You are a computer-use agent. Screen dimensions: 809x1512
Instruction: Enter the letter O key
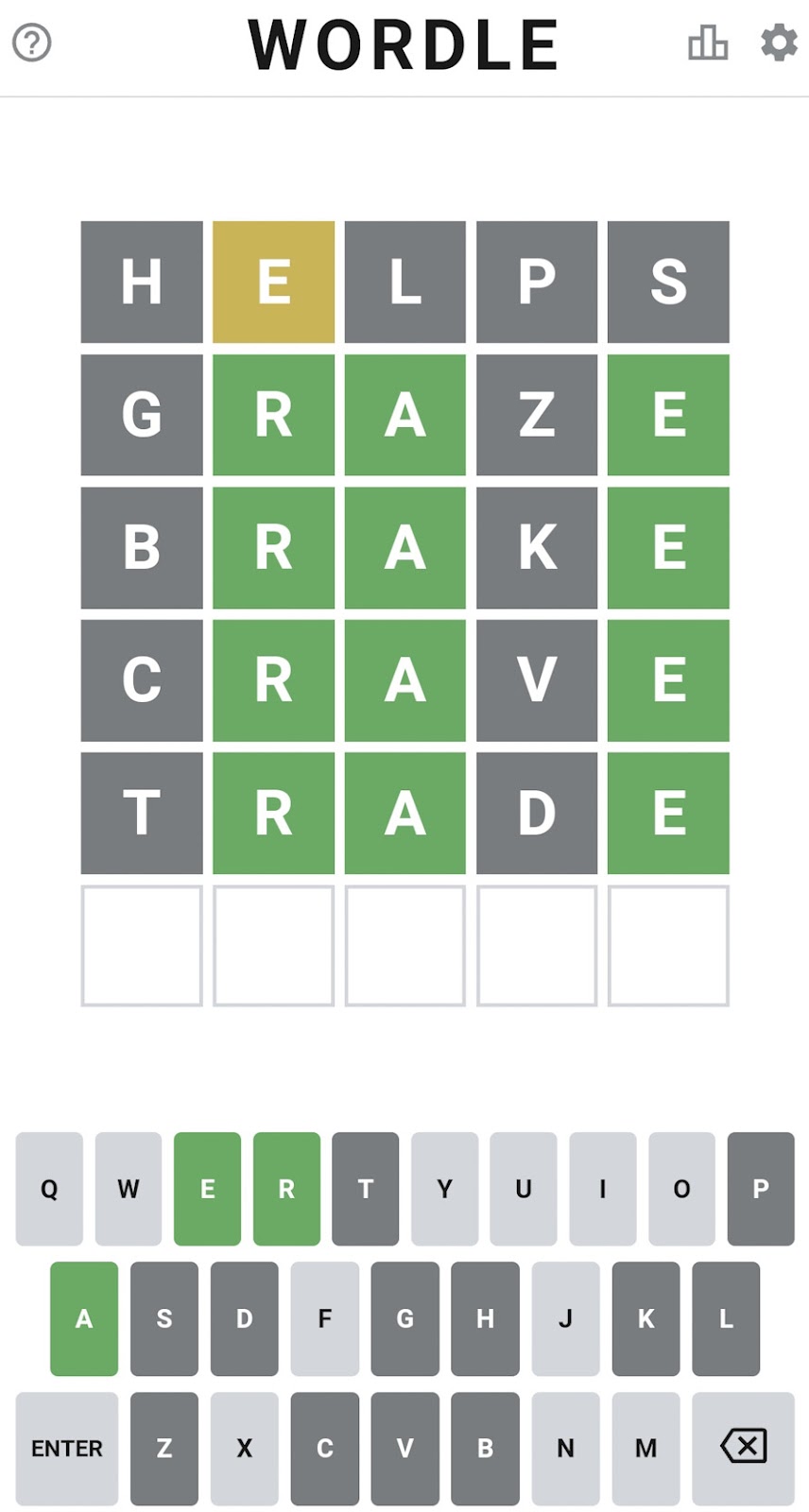pyautogui.click(x=681, y=1189)
